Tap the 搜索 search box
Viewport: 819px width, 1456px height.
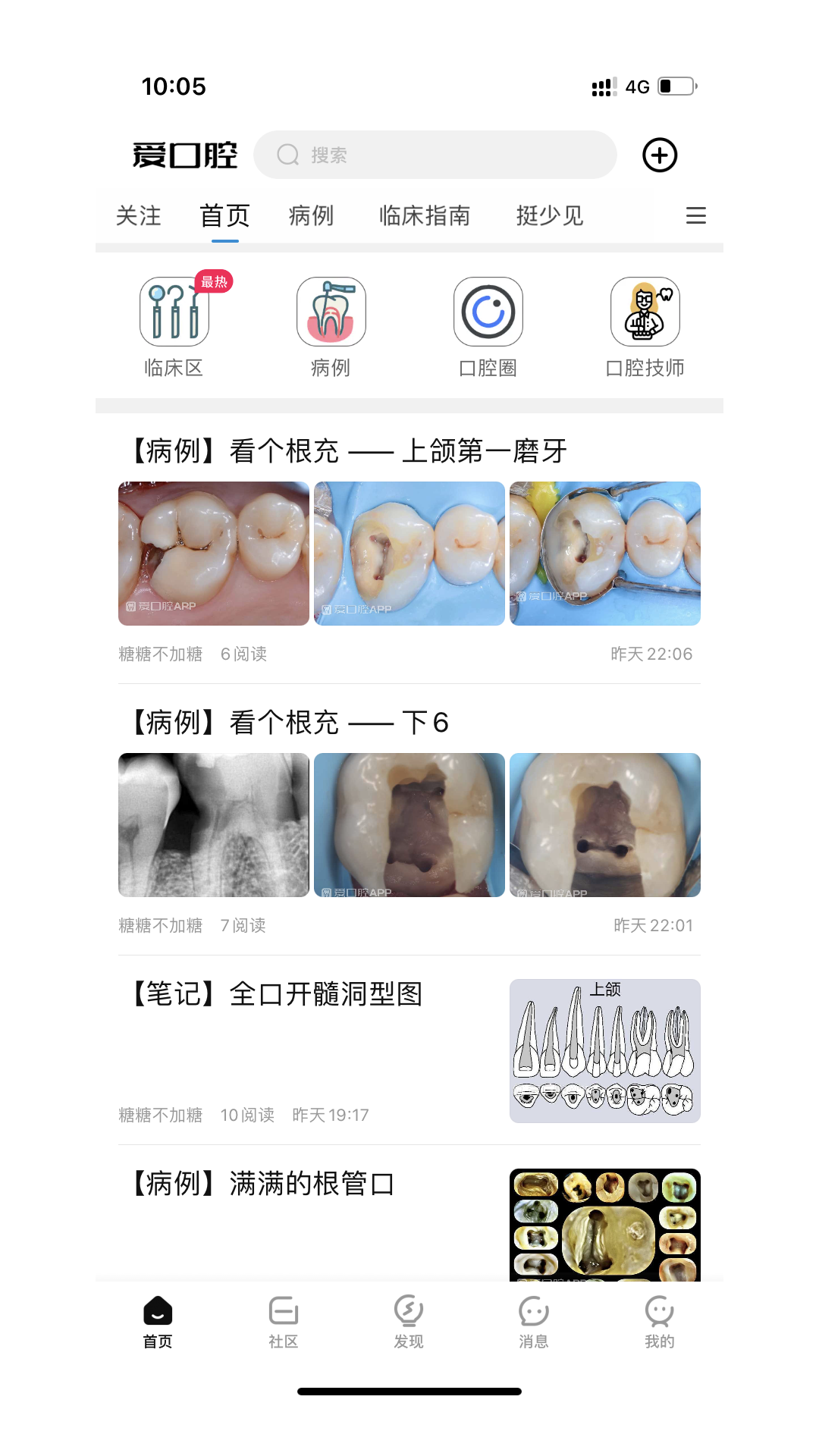[435, 155]
